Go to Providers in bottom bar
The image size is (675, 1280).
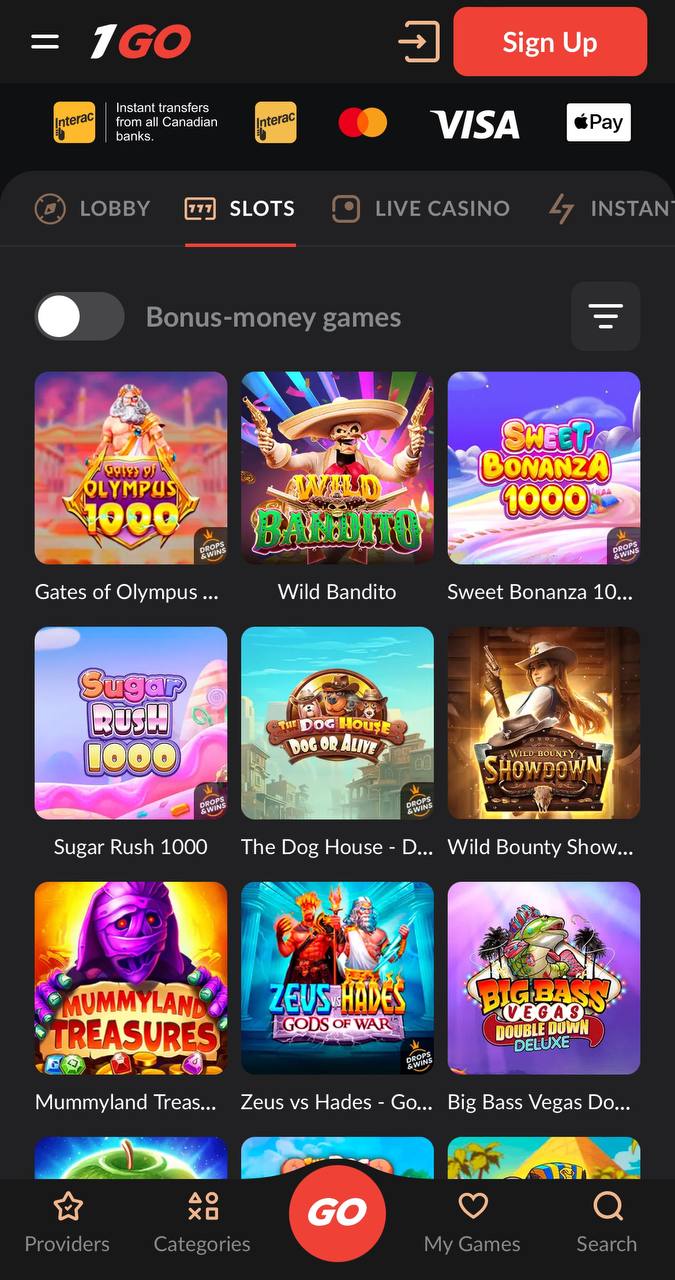67,1223
